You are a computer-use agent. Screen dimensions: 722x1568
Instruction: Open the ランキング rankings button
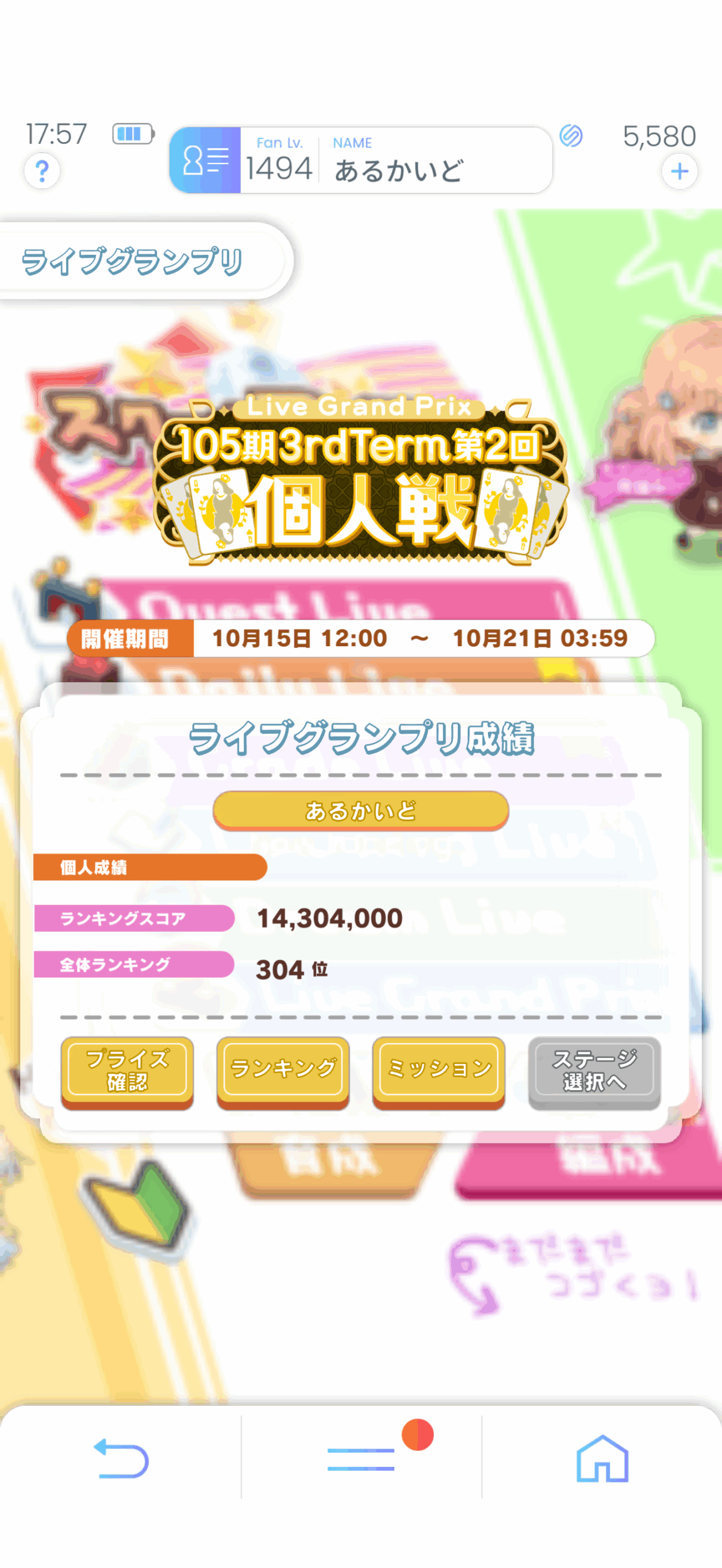tap(283, 1071)
